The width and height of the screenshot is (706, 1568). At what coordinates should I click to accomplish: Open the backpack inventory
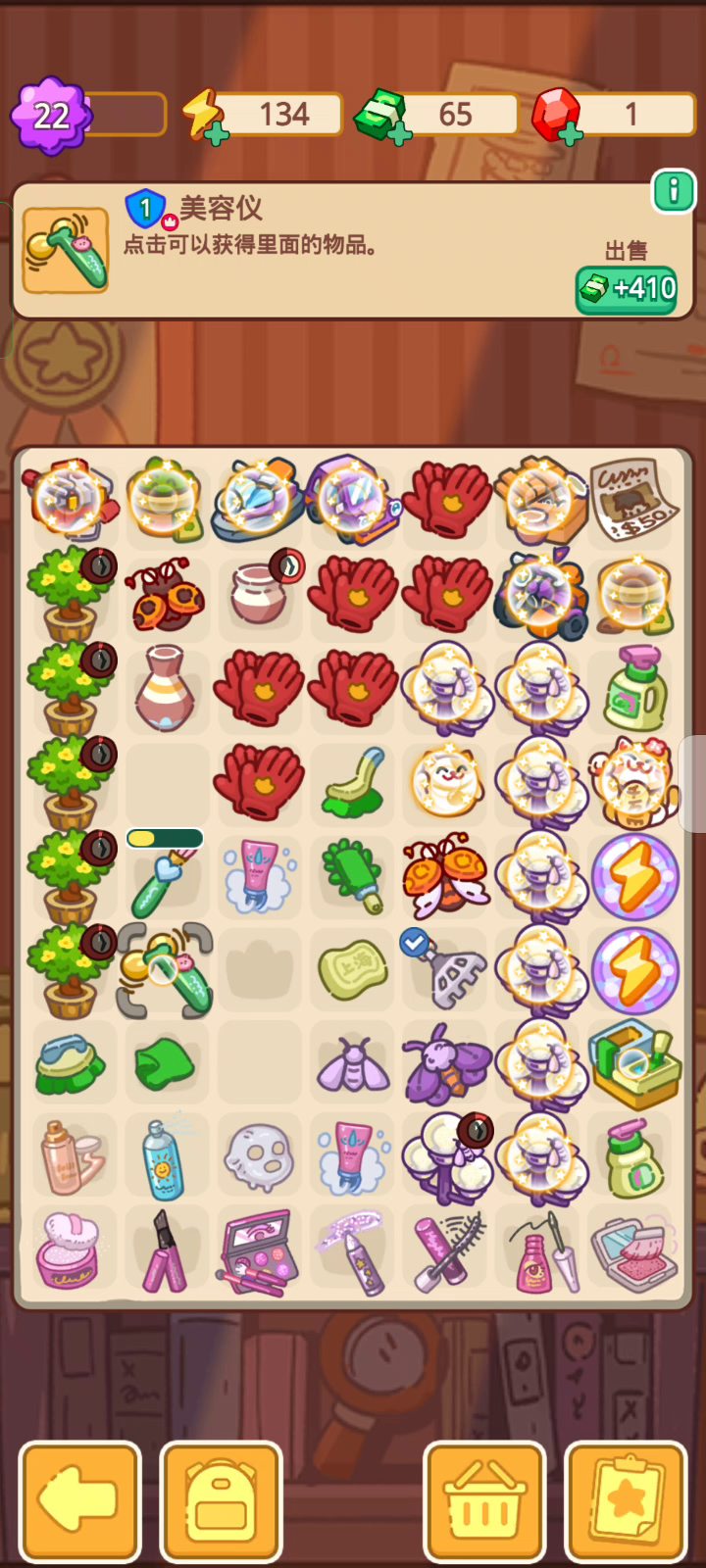pos(221,1500)
